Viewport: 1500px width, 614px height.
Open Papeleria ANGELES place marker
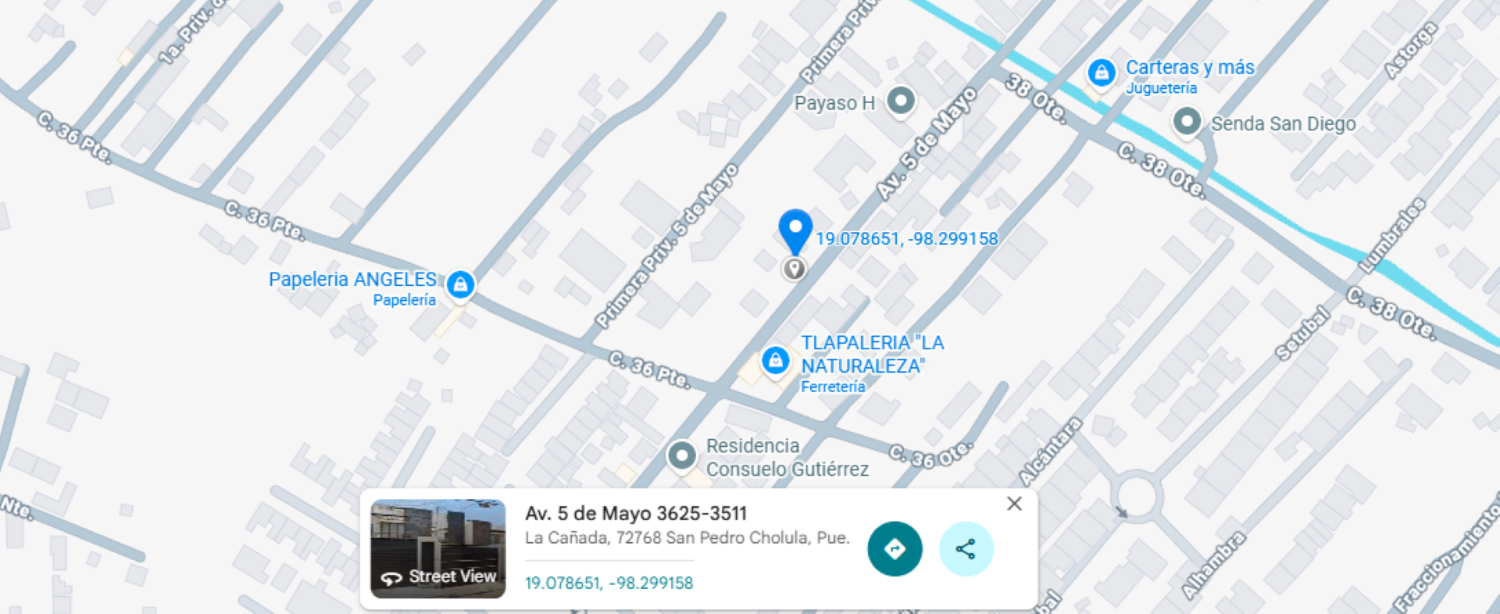[460, 286]
